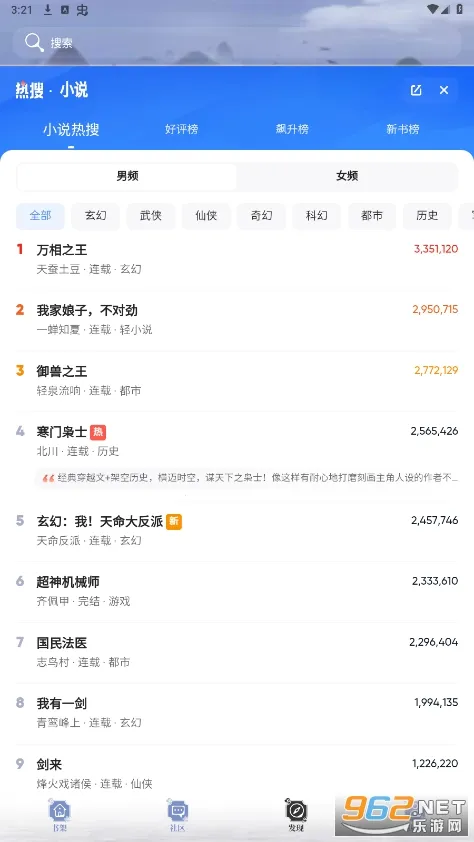Image resolution: width=474 pixels, height=842 pixels.
Task: Switch to the 飙升榜 tab
Action: [292, 129]
